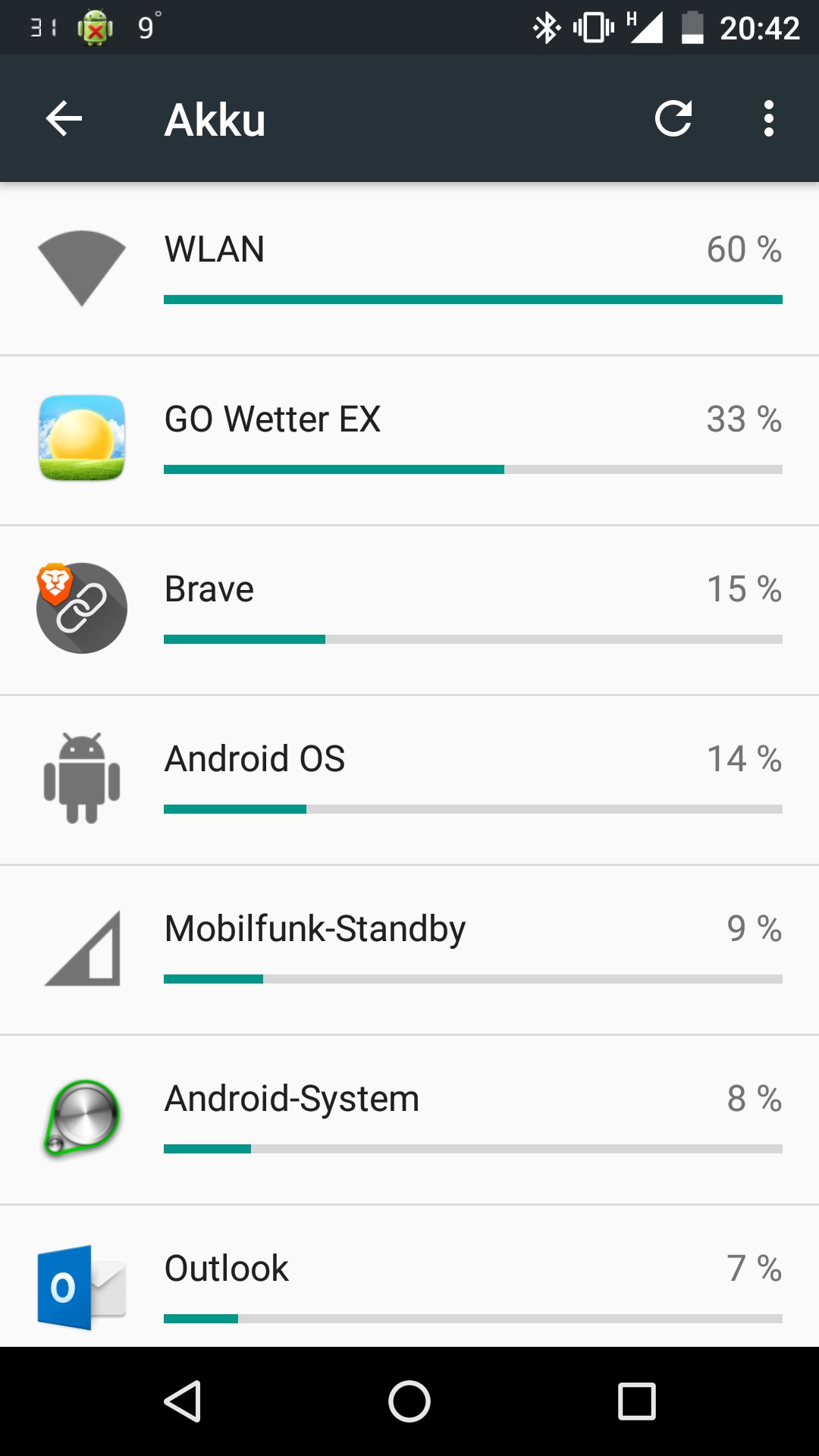819x1456 pixels.
Task: Refresh the battery usage list
Action: (x=673, y=119)
